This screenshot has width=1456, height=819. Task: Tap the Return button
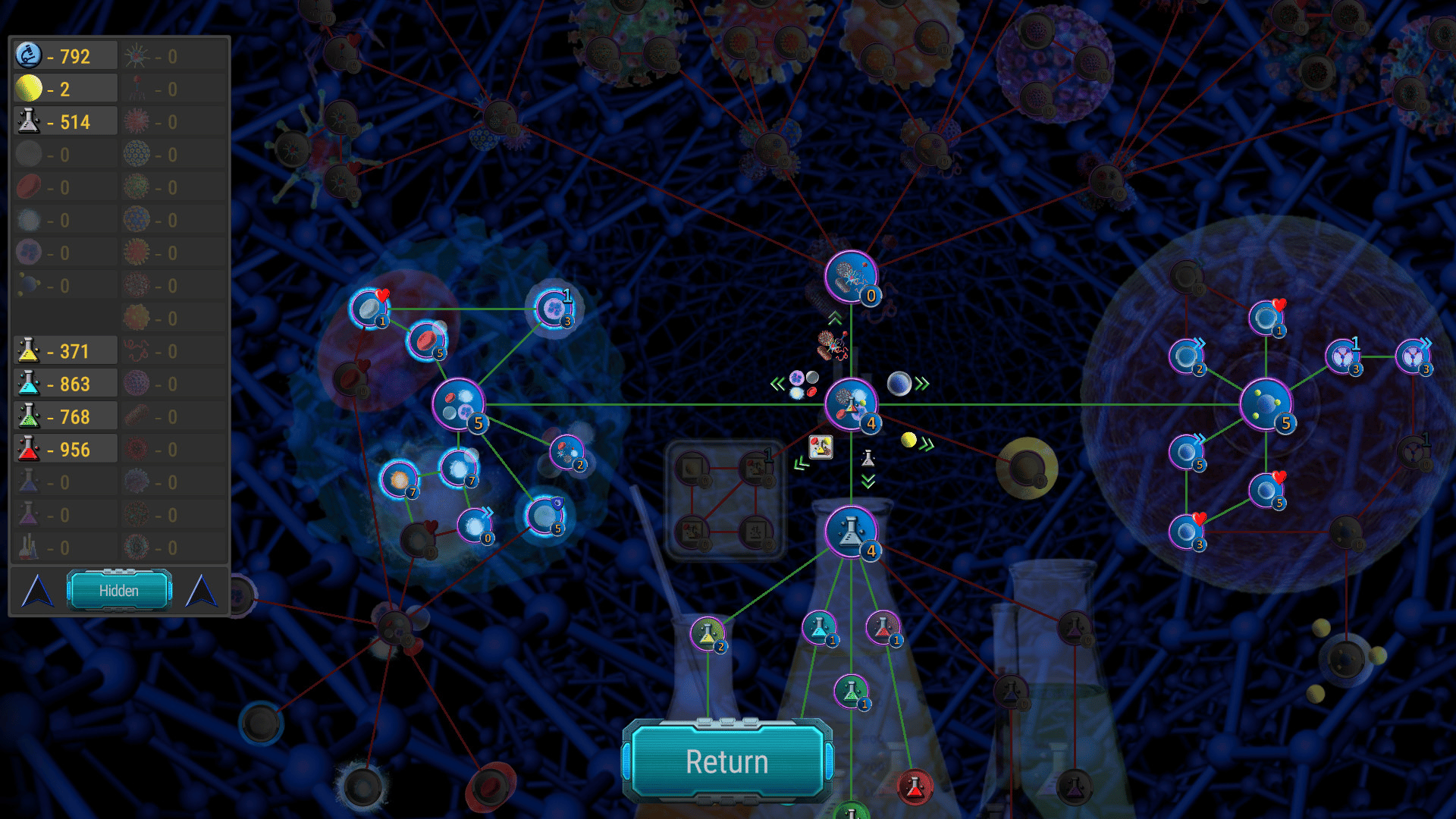pos(726,761)
